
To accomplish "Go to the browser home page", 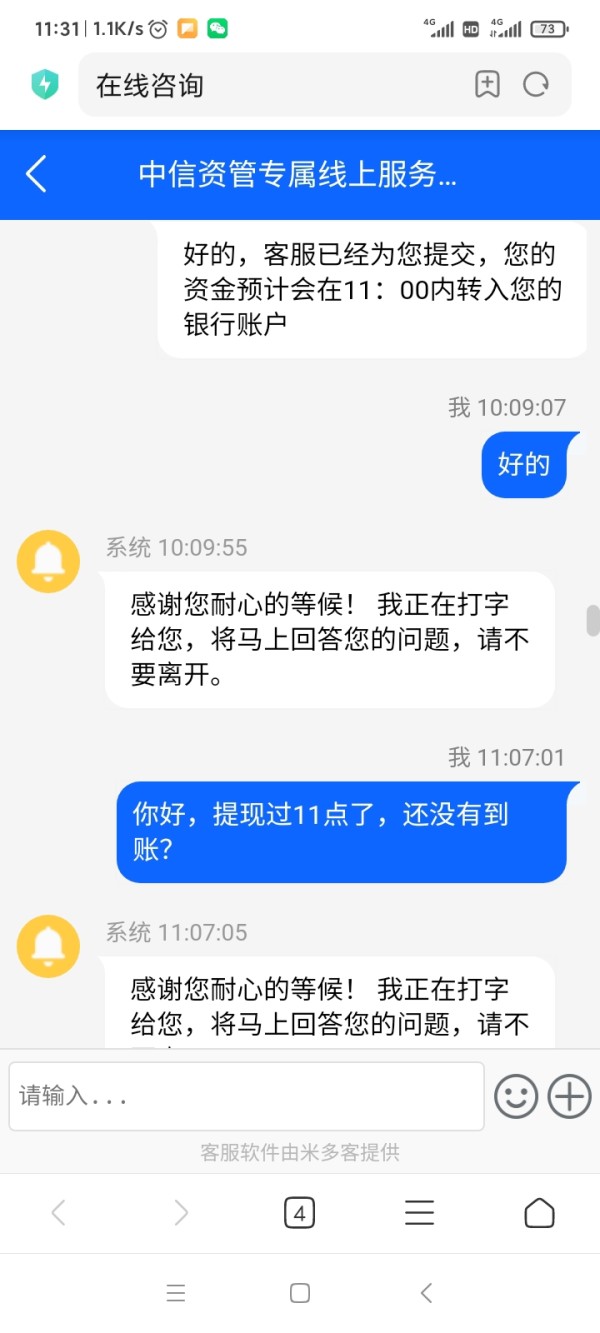I will click(539, 1213).
